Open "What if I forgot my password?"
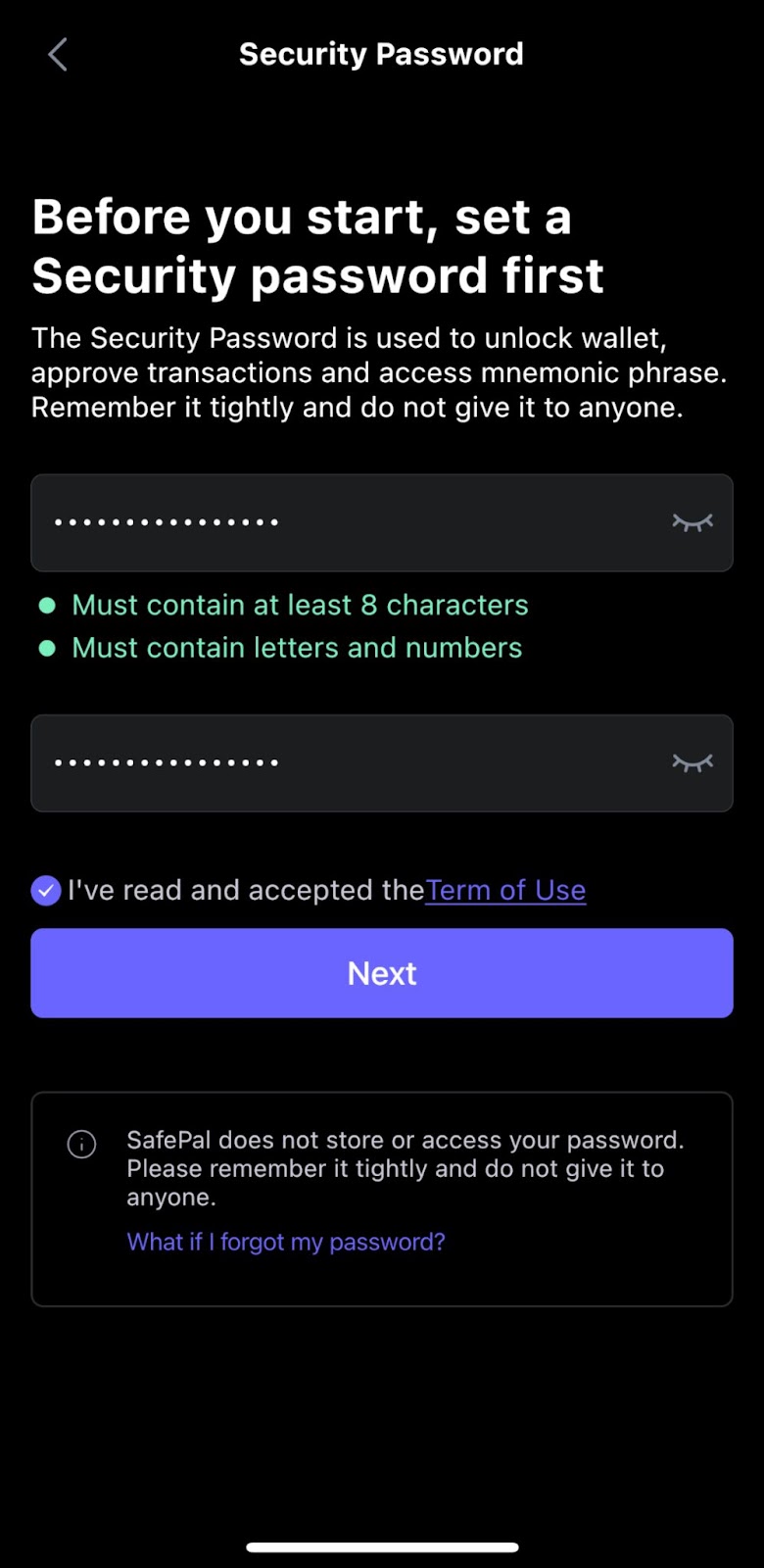This screenshot has width=764, height=1568. coord(286,1242)
